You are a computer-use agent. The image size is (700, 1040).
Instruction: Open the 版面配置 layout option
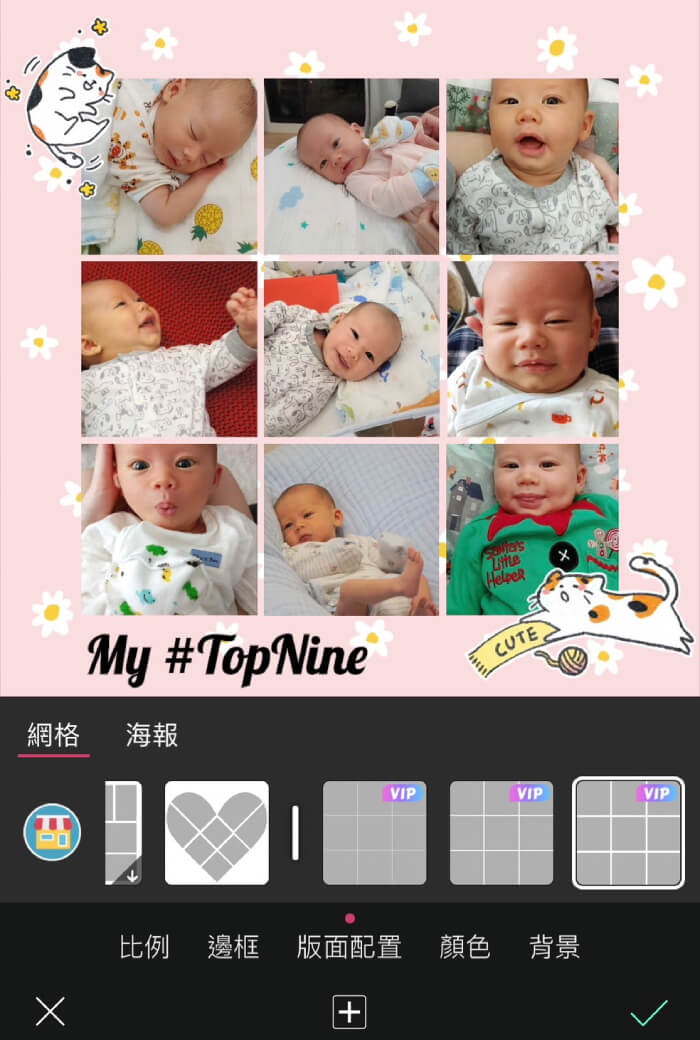tap(349, 947)
